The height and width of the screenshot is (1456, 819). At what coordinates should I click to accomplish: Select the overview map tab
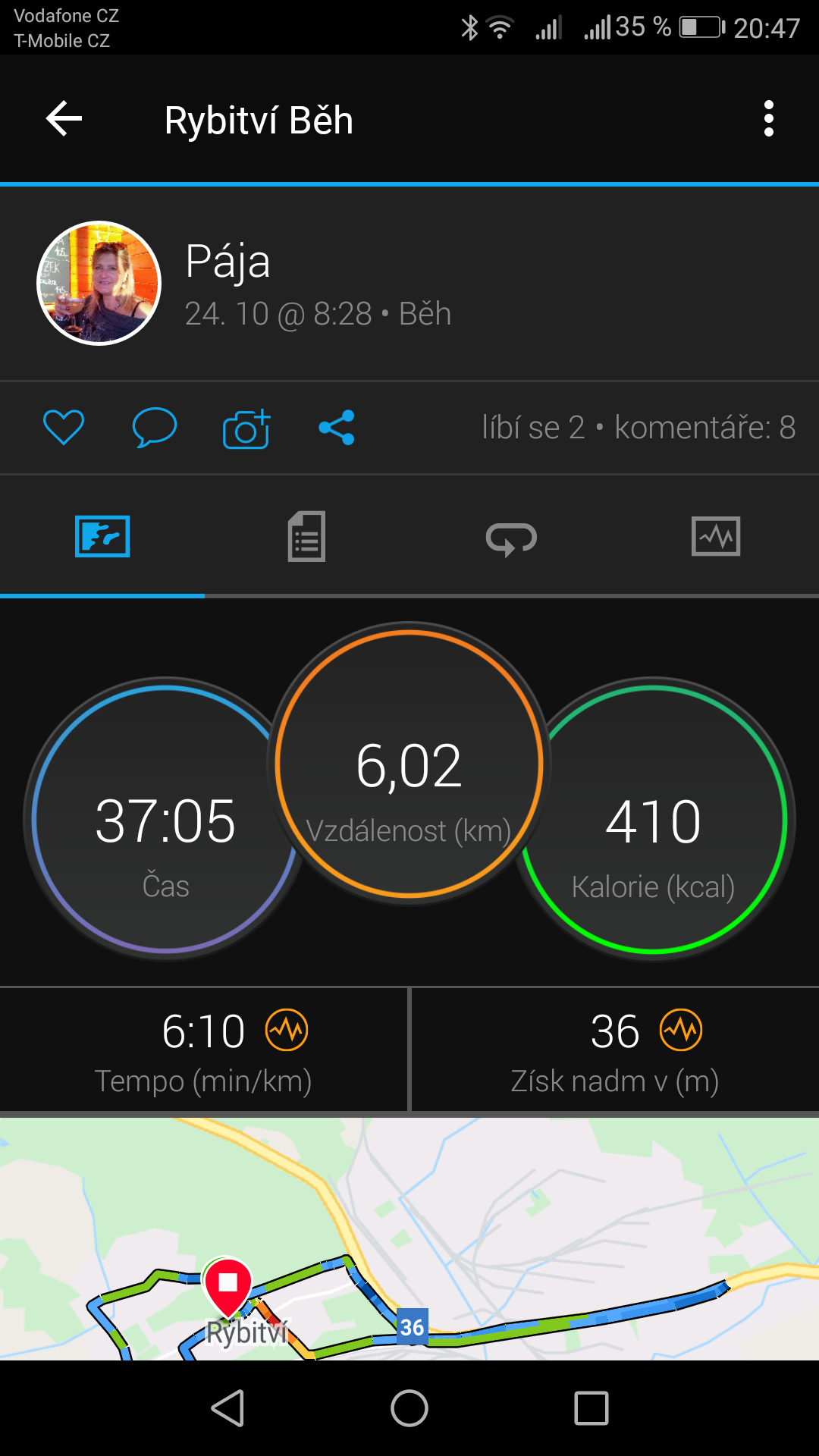(102, 536)
